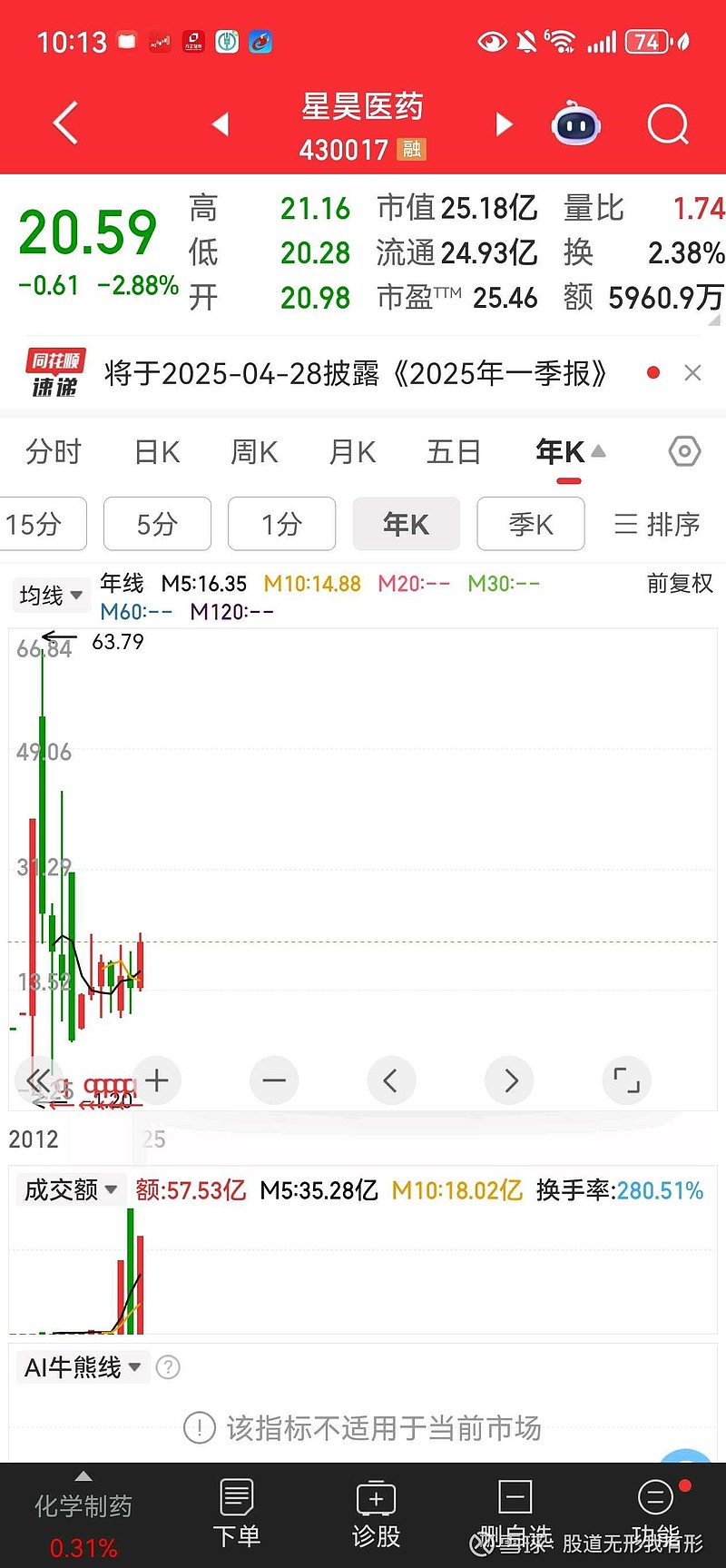The image size is (726, 1568).
Task: Select the 季K period chip
Action: [x=530, y=524]
